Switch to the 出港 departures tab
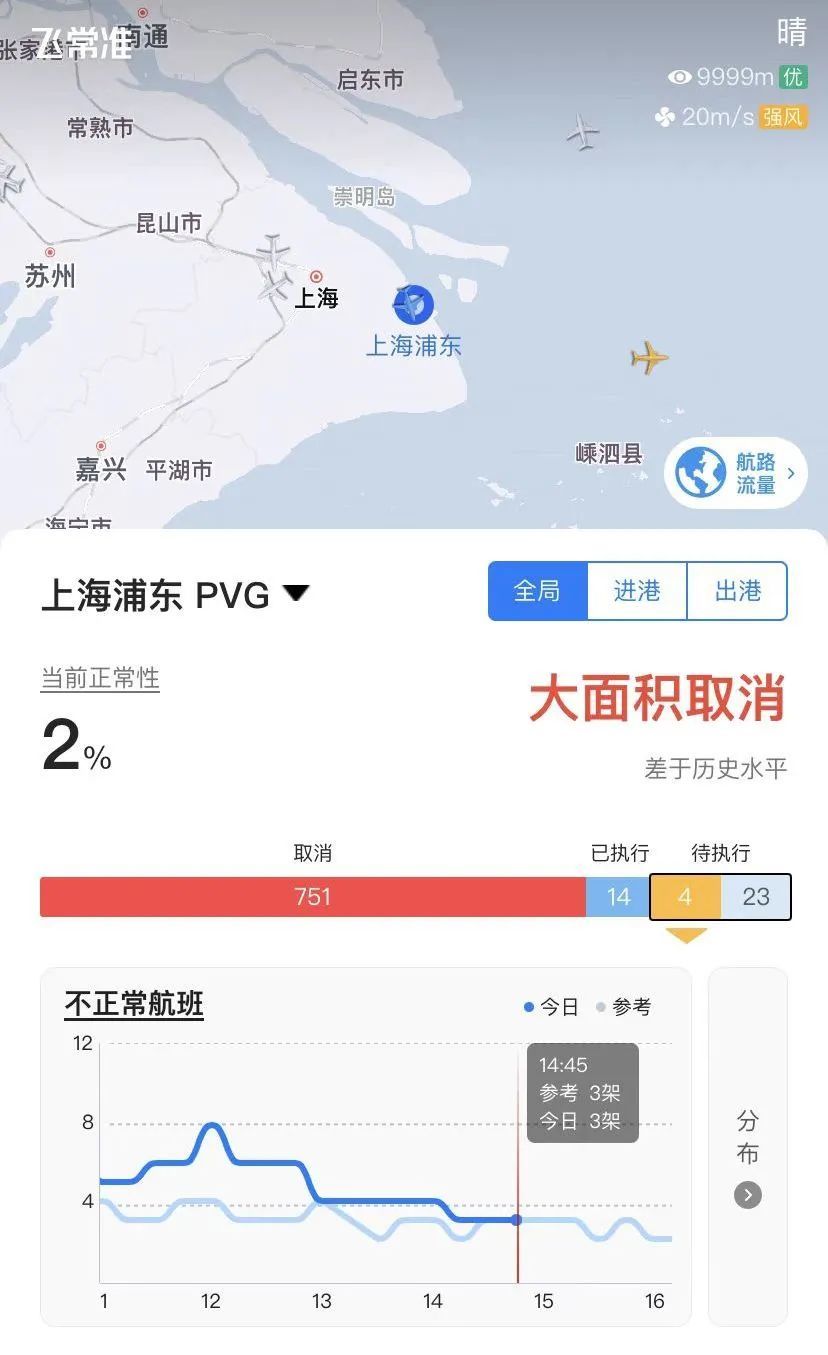The height and width of the screenshot is (1355, 828). pos(738,591)
